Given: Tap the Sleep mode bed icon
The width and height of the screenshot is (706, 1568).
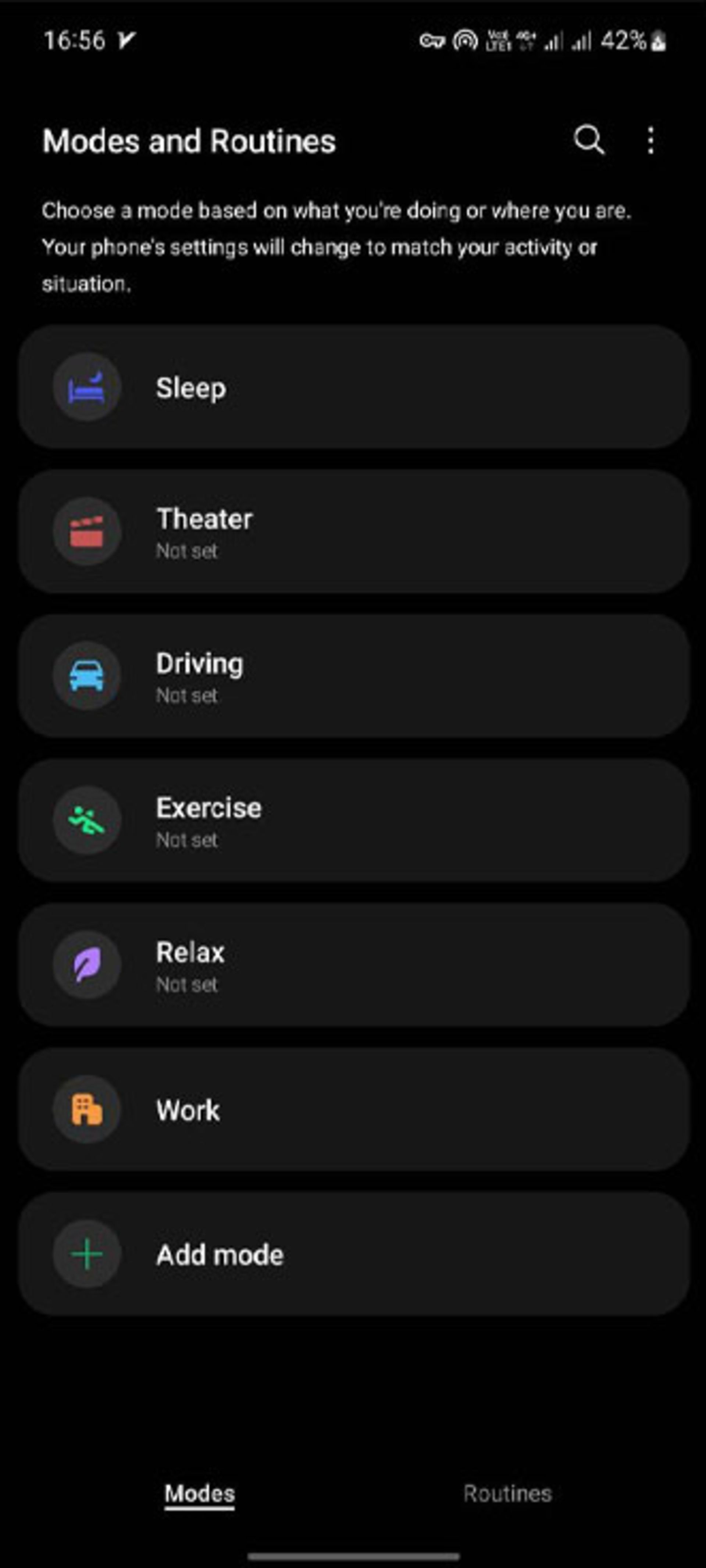Looking at the screenshot, I should [x=86, y=387].
